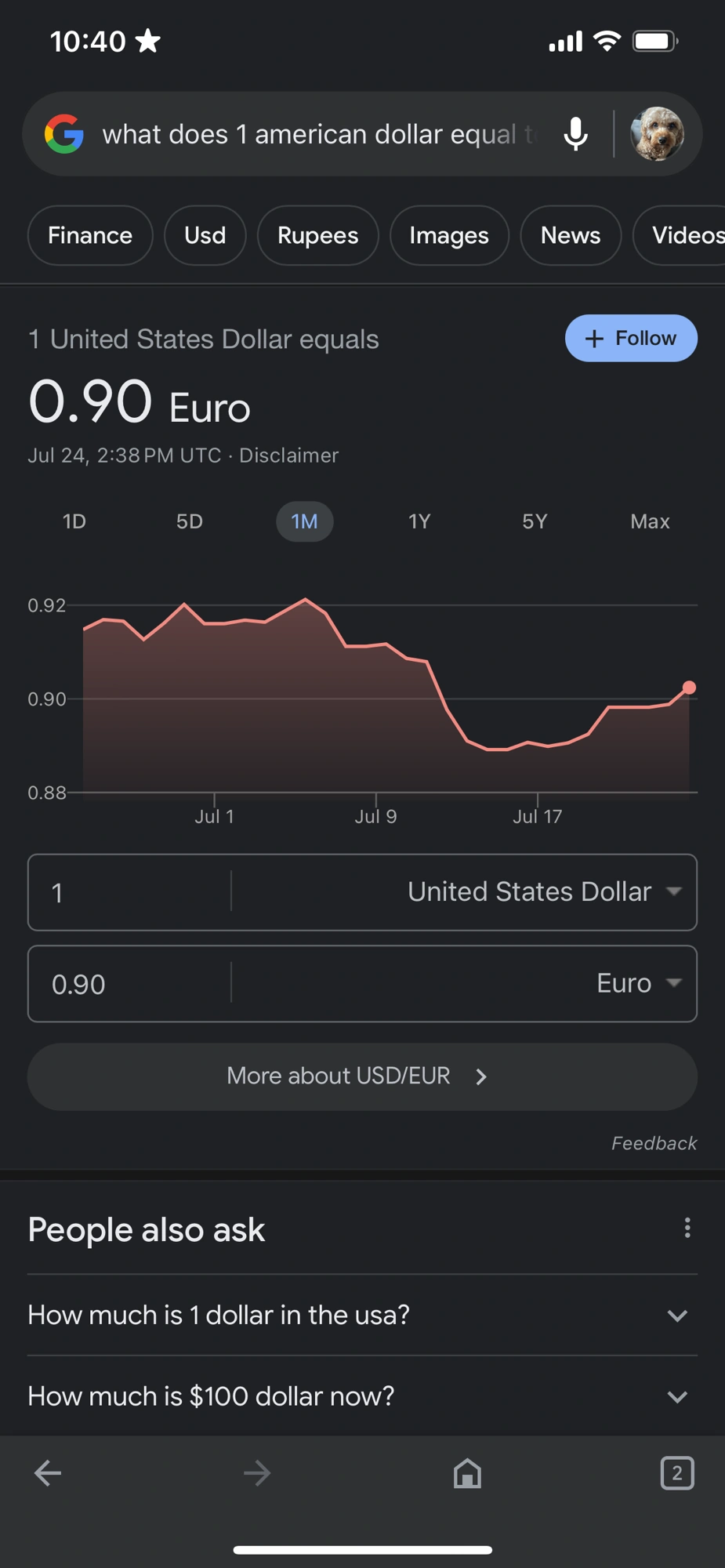
Task: Switch chart to the 5Y range
Action: [535, 521]
